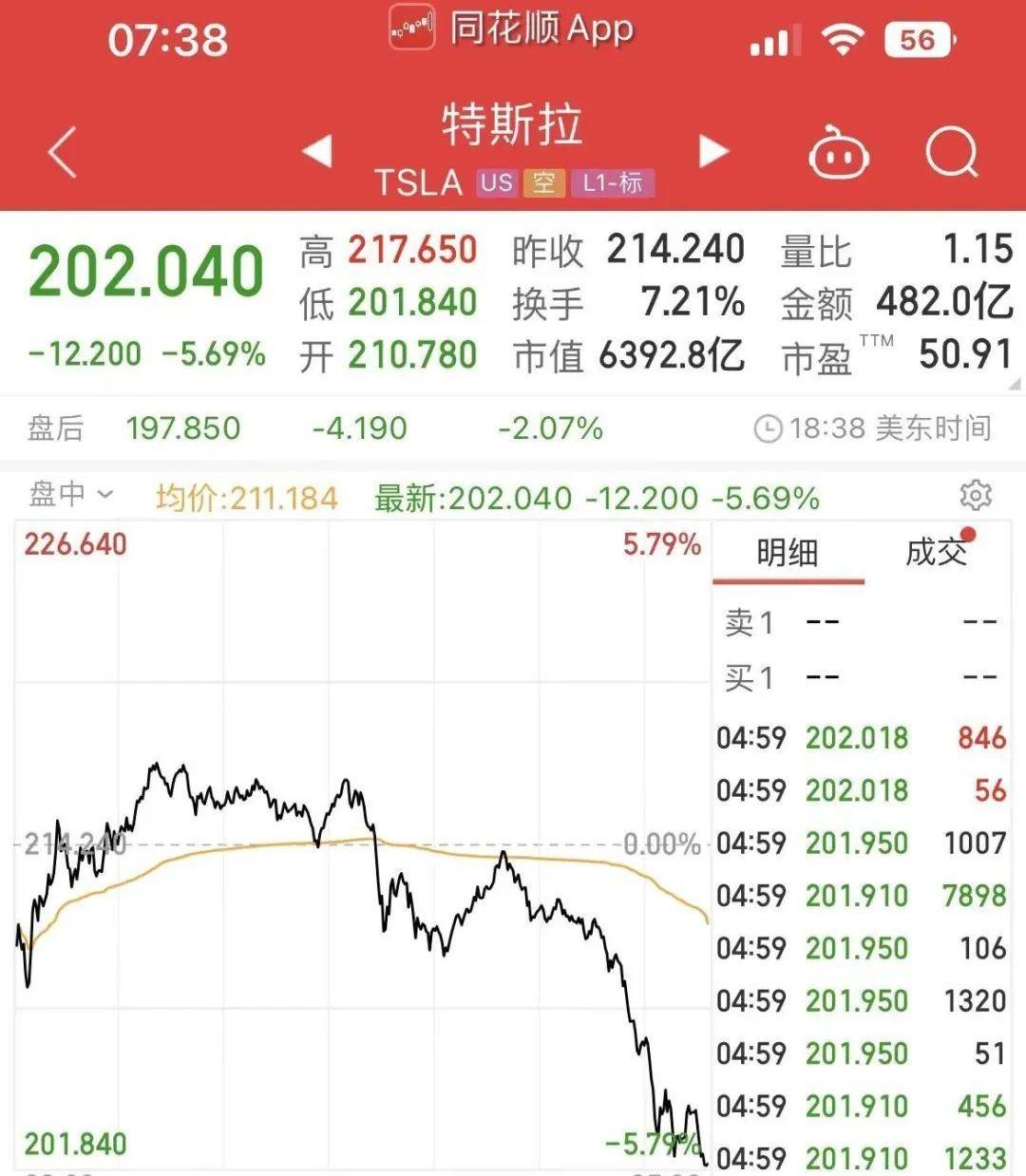Open stock search magnifier

coord(951,152)
